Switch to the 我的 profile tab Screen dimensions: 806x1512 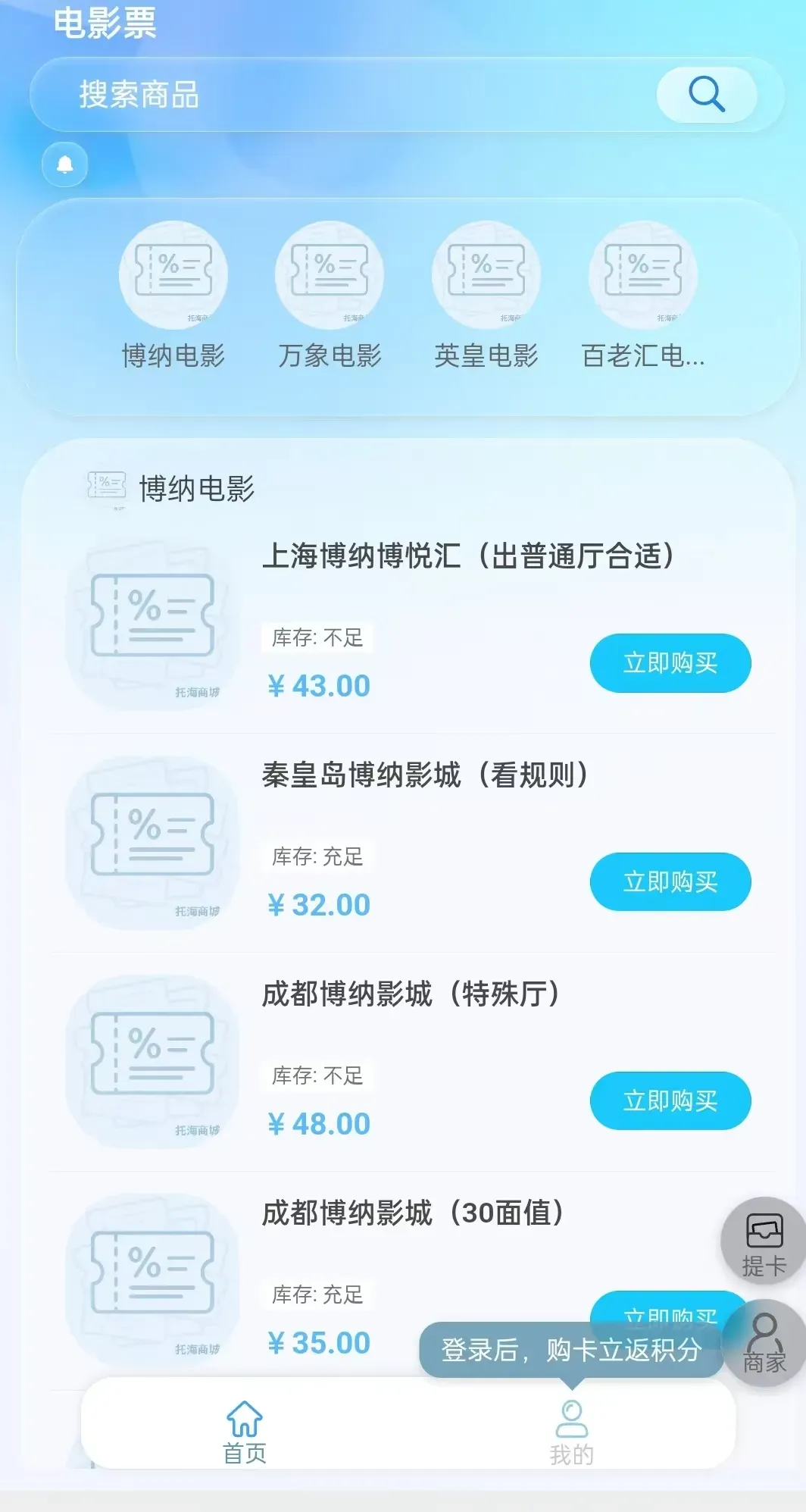coord(572,1429)
